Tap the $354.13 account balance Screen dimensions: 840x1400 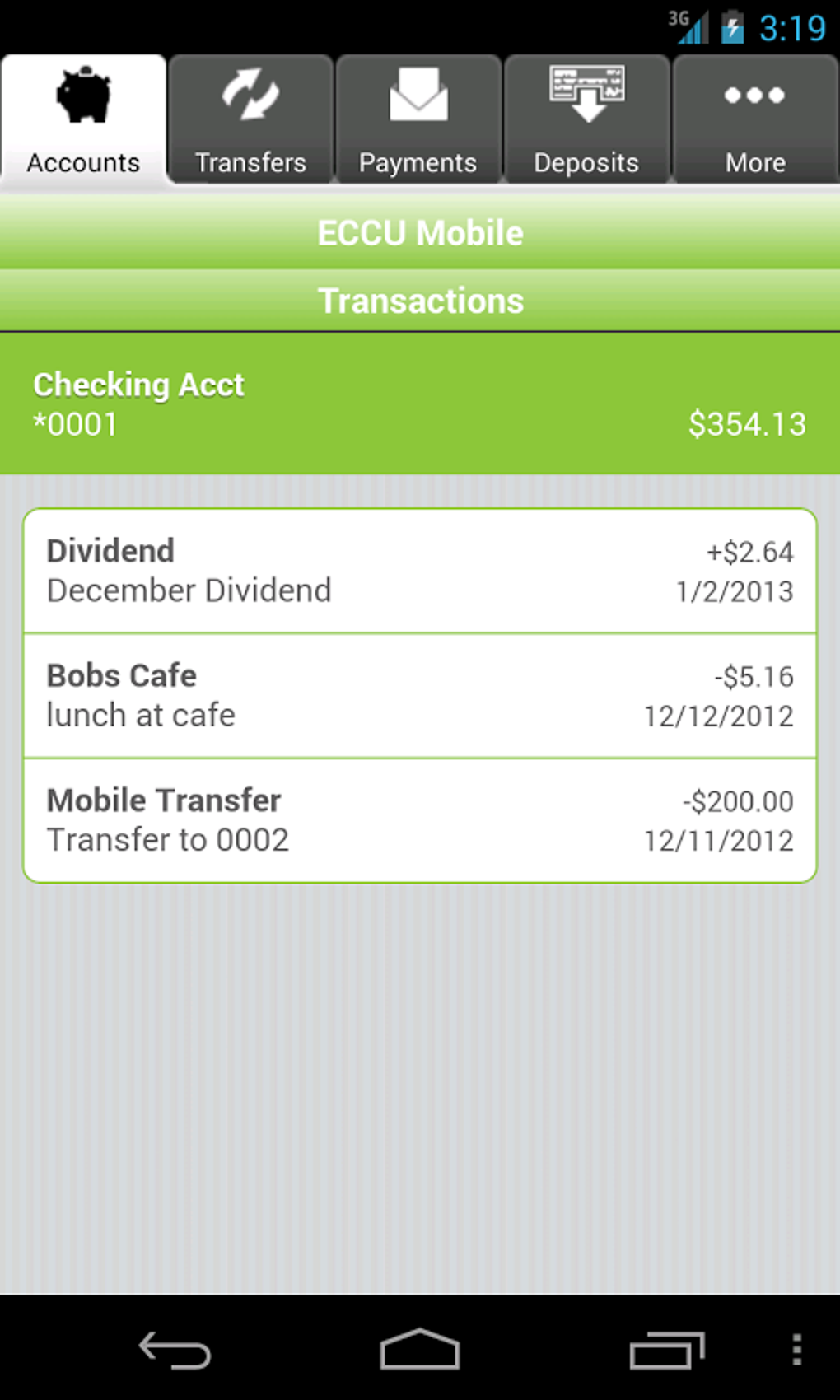[x=746, y=424]
